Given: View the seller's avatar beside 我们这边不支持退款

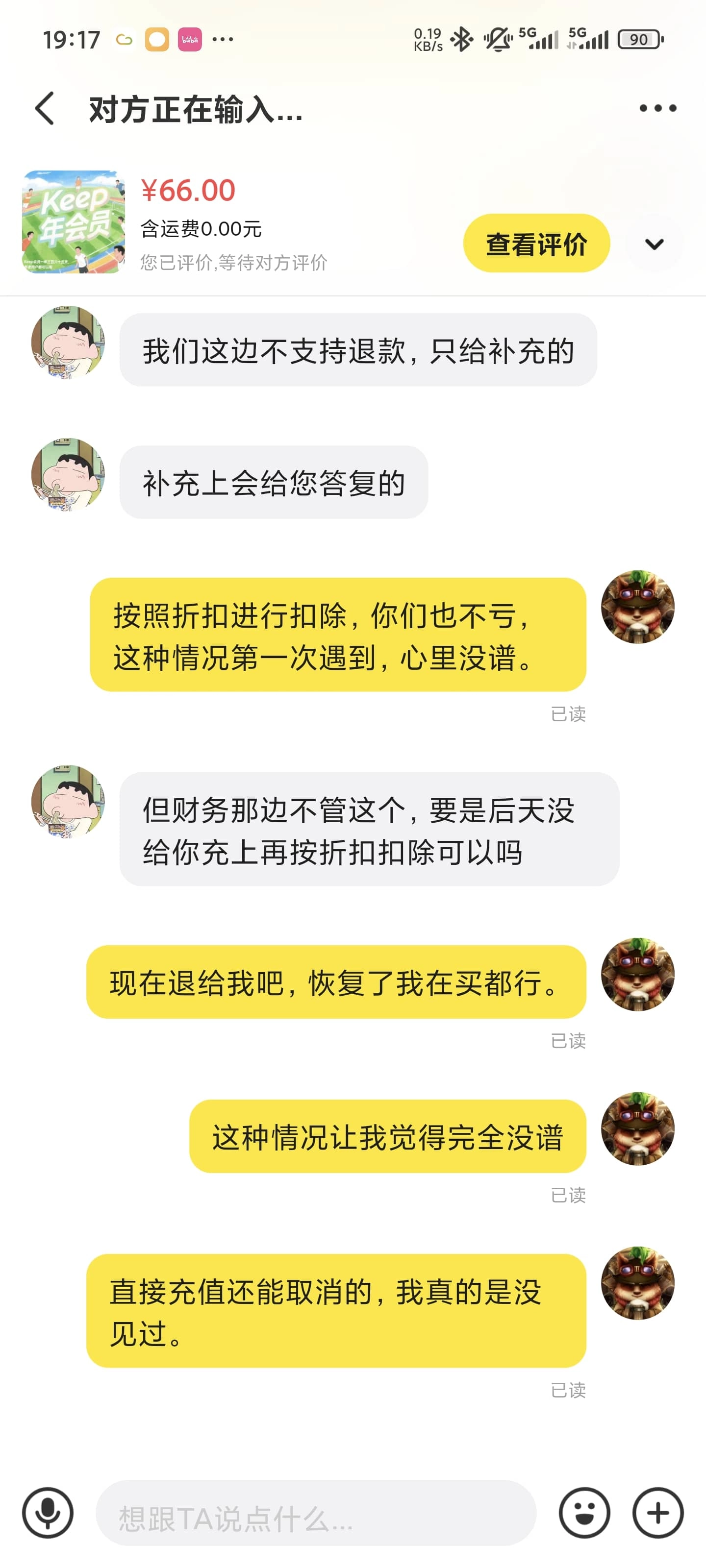Looking at the screenshot, I should point(68,343).
